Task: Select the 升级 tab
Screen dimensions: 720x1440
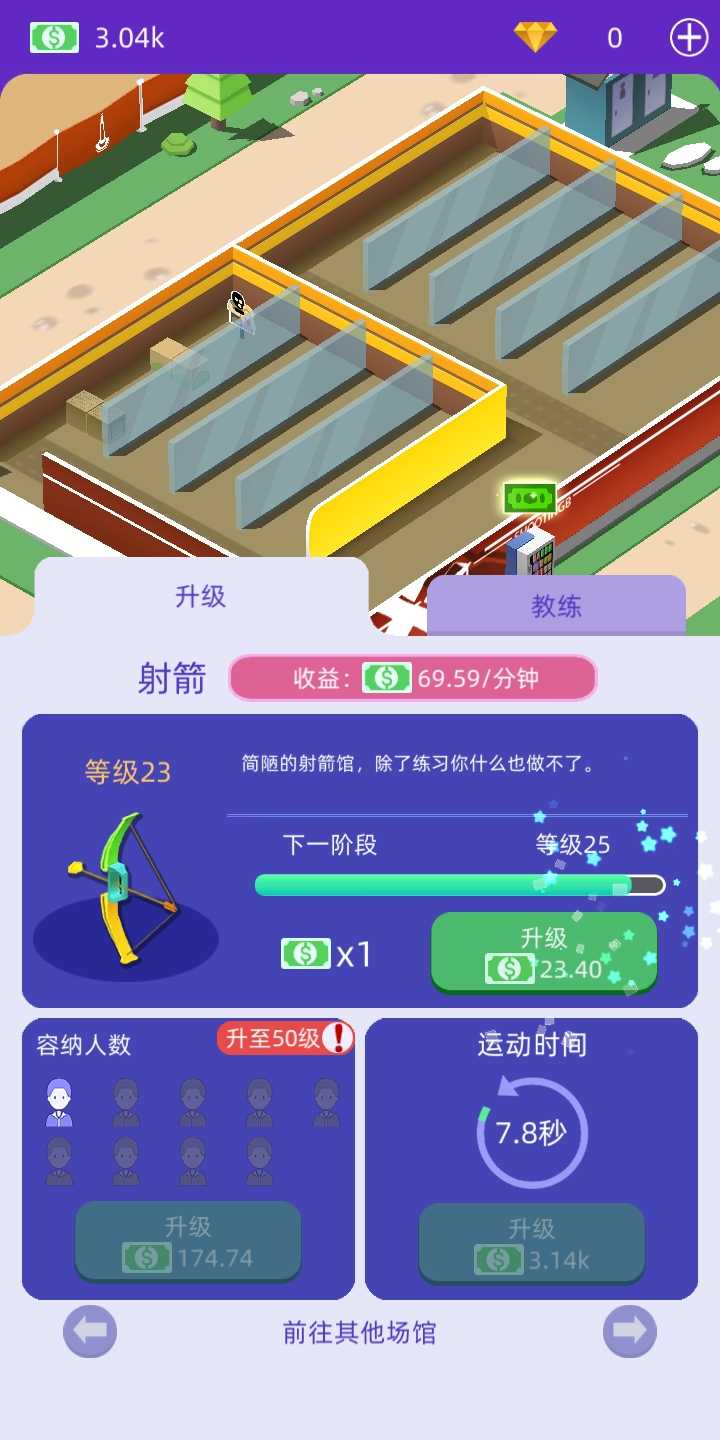Action: coord(201,597)
